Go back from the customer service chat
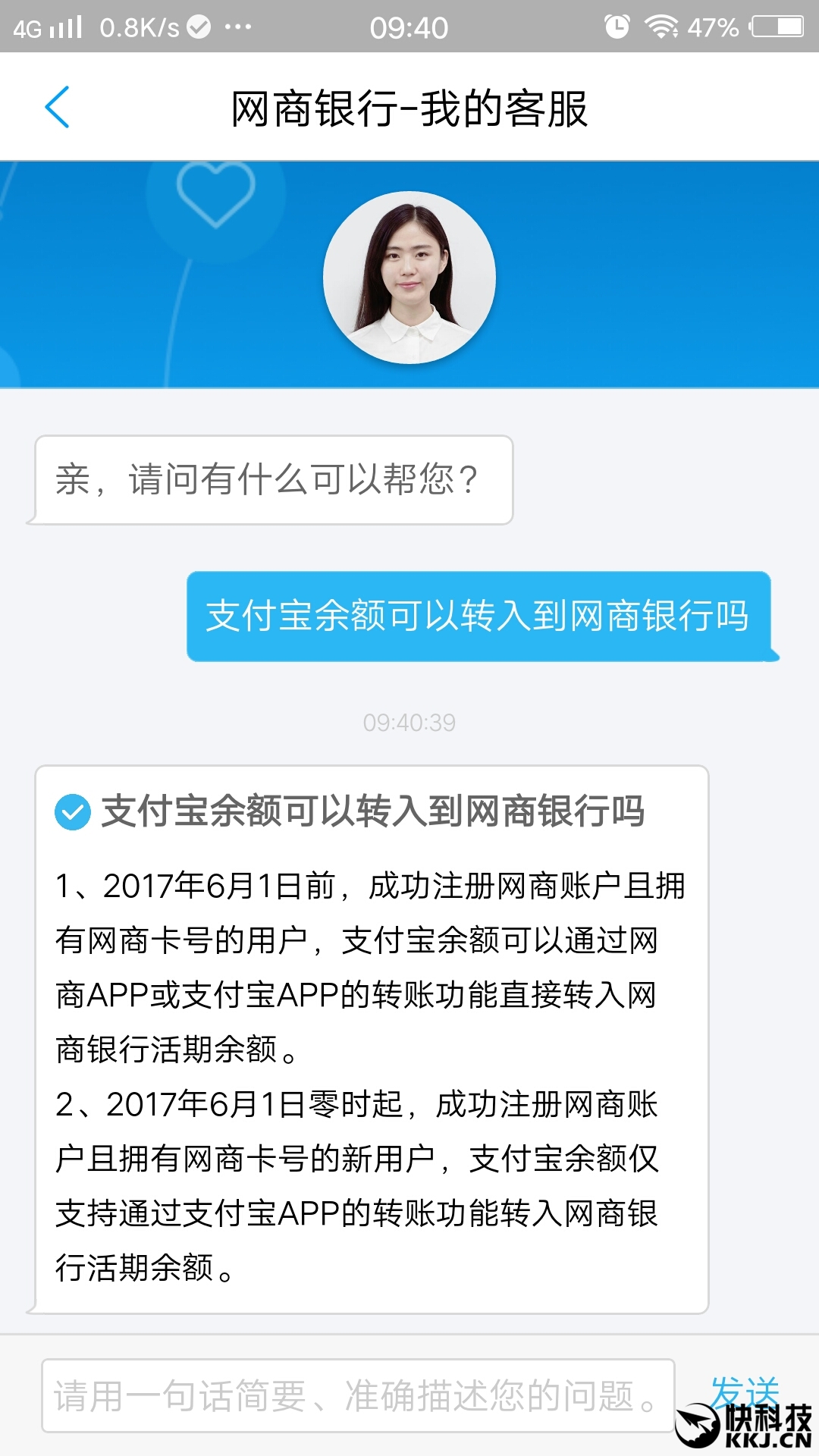 (x=58, y=107)
